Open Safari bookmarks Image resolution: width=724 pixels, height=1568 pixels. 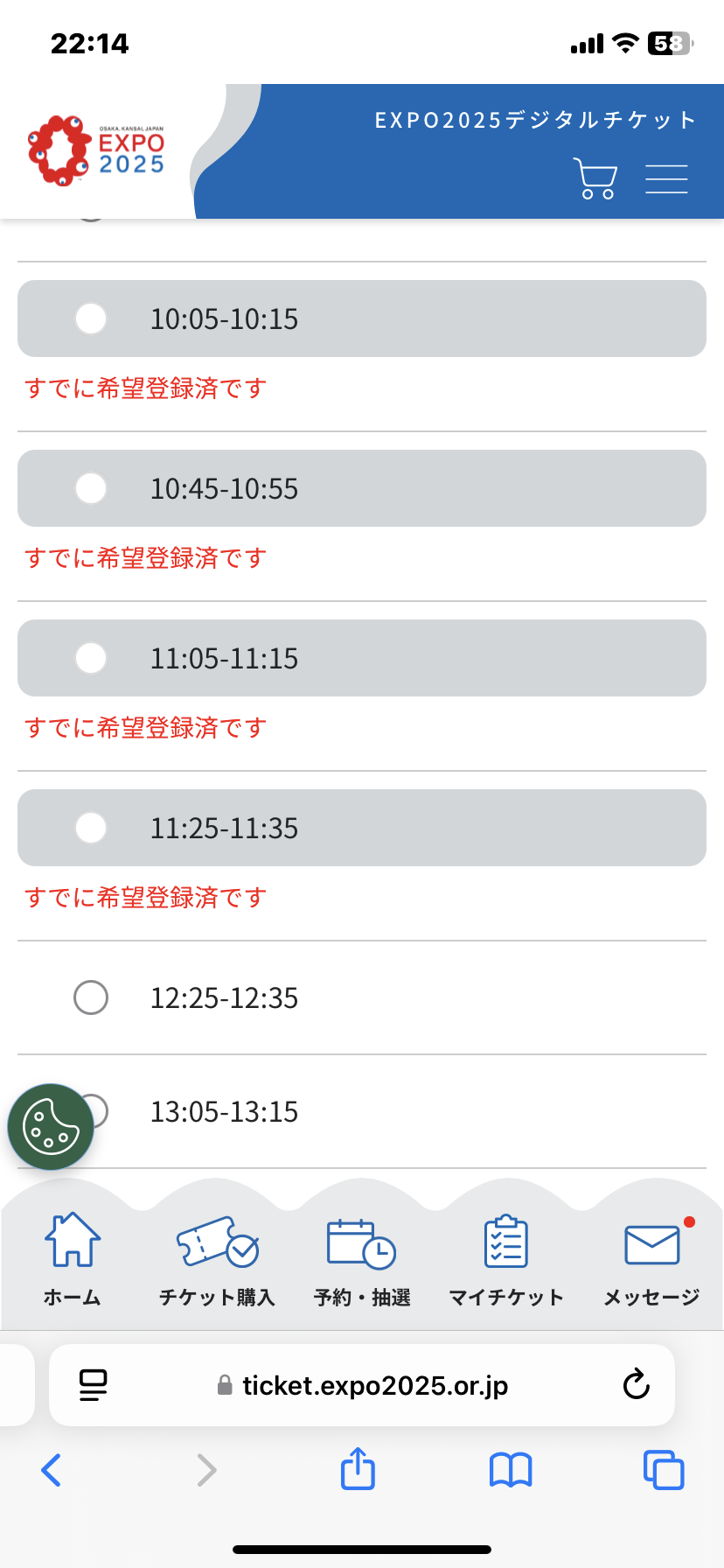[511, 1470]
